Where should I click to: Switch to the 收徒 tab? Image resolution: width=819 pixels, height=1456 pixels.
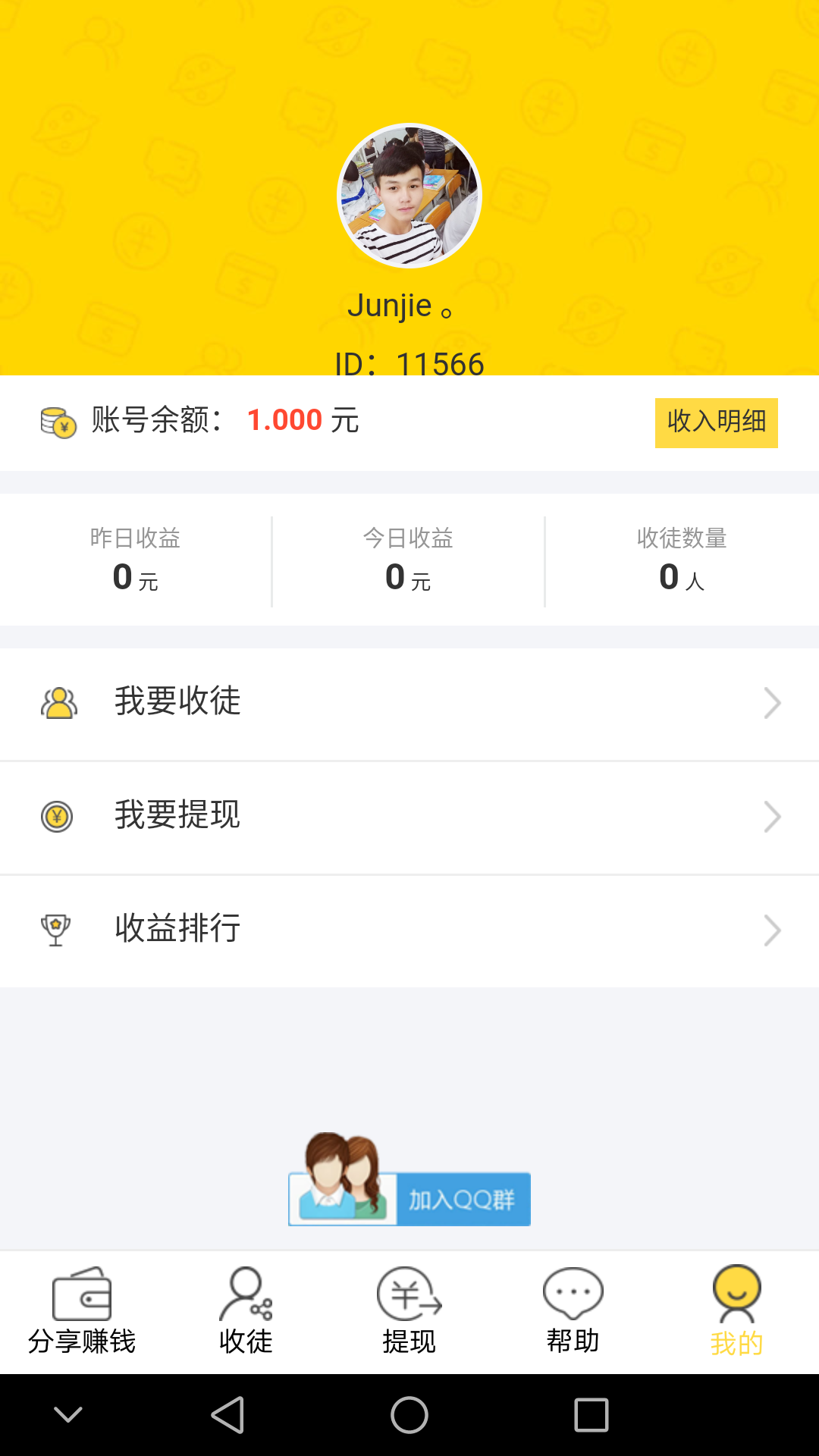pyautogui.click(x=246, y=1313)
